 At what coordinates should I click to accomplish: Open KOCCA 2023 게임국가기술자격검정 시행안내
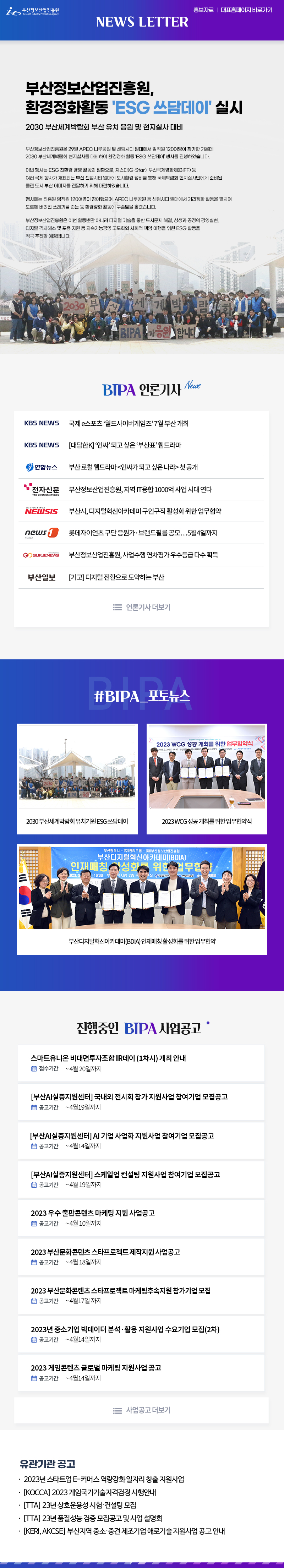(90, 1492)
